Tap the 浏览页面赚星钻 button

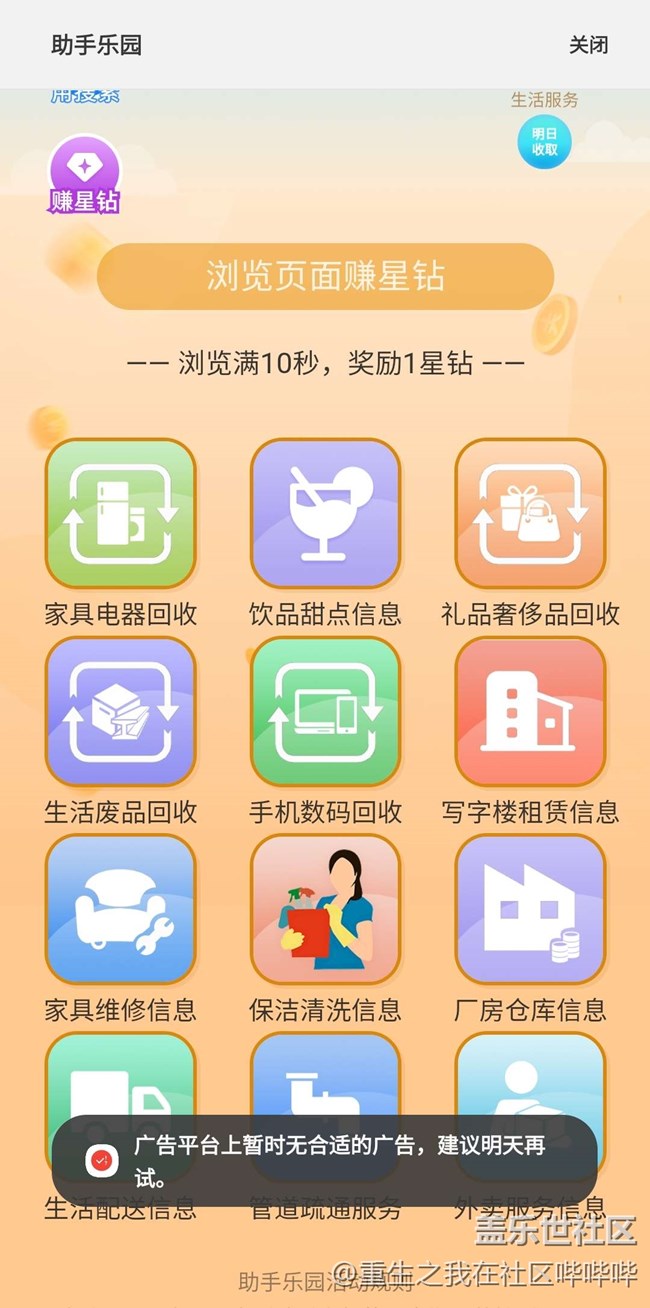(325, 276)
